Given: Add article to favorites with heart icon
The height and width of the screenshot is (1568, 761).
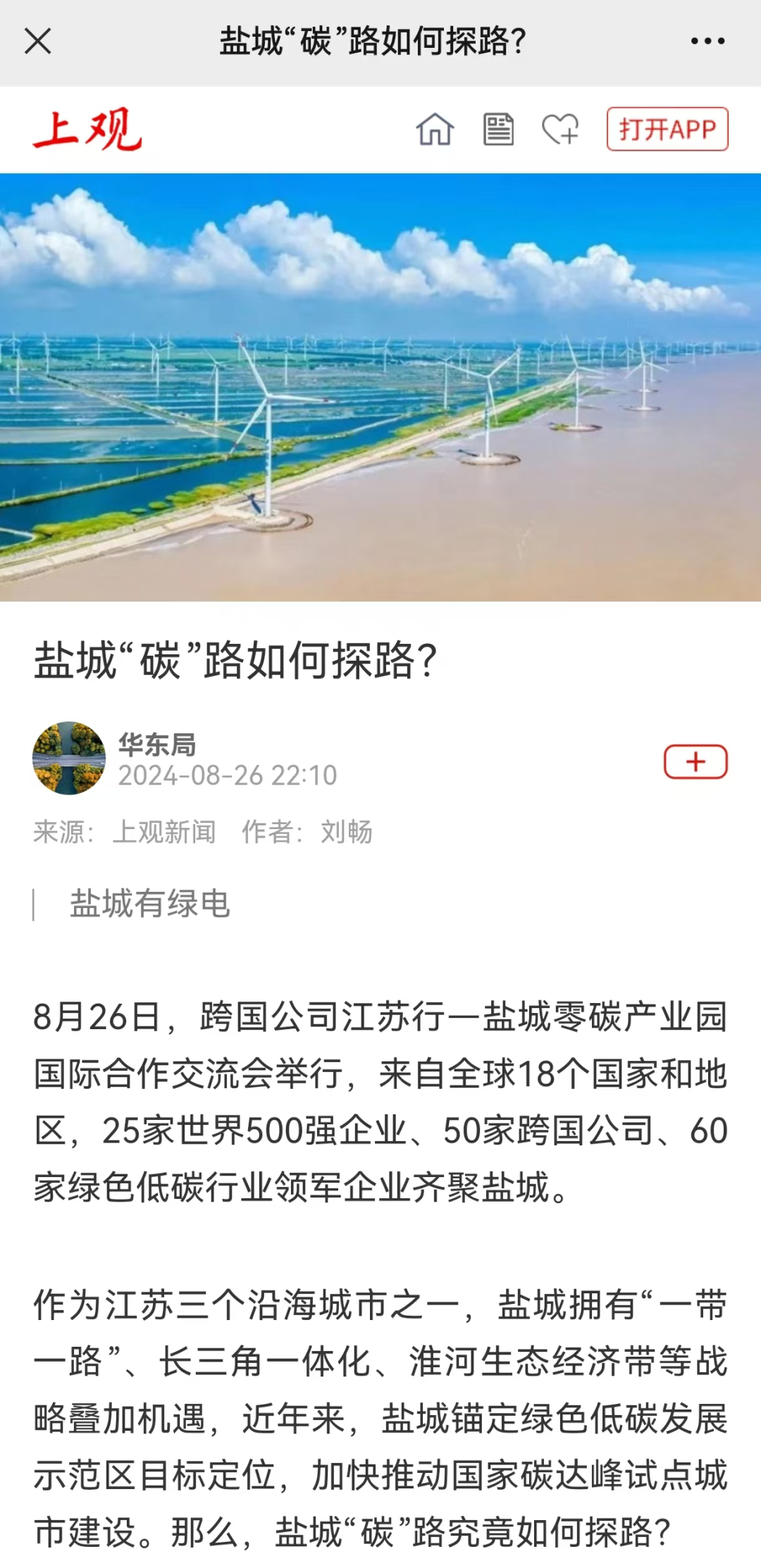Looking at the screenshot, I should point(560,129).
